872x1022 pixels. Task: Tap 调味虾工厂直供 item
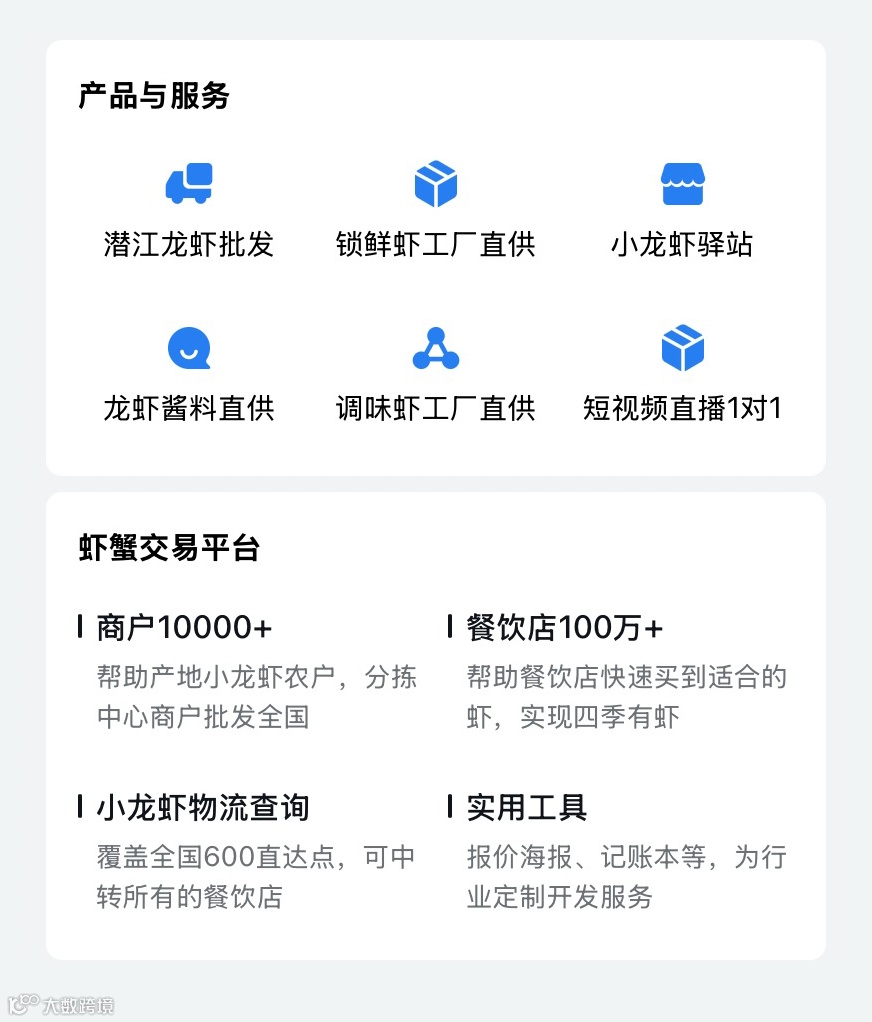click(435, 375)
